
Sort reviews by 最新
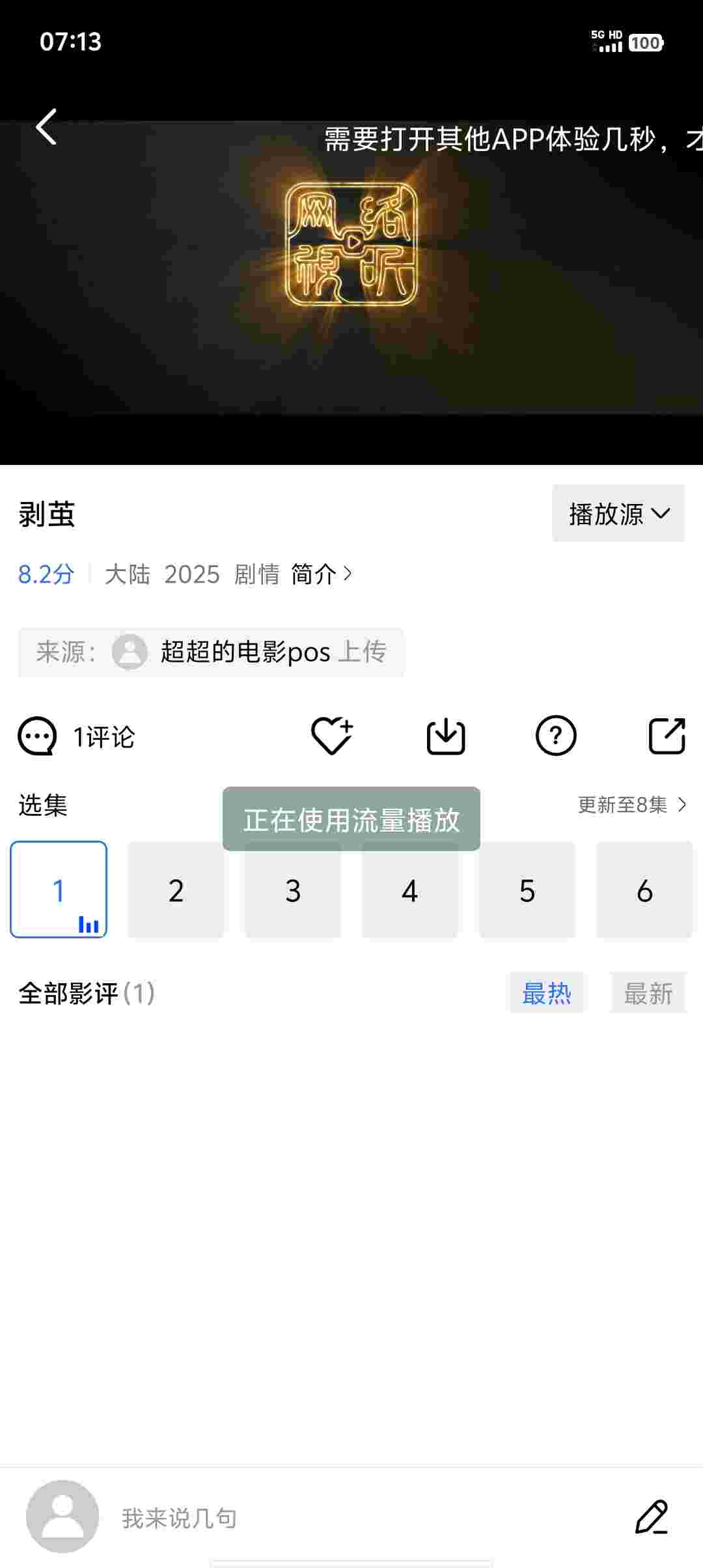(x=648, y=993)
